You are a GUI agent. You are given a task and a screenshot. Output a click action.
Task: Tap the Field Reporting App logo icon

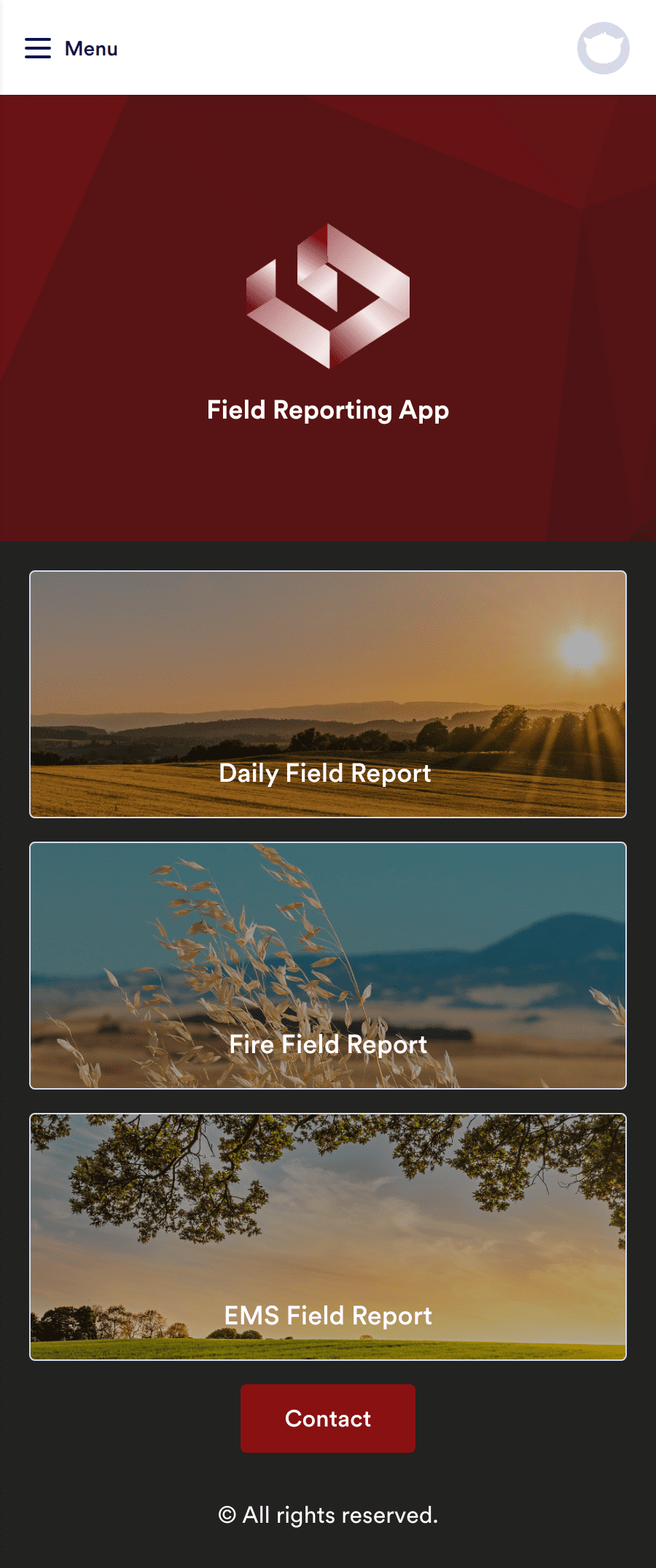pyautogui.click(x=328, y=294)
